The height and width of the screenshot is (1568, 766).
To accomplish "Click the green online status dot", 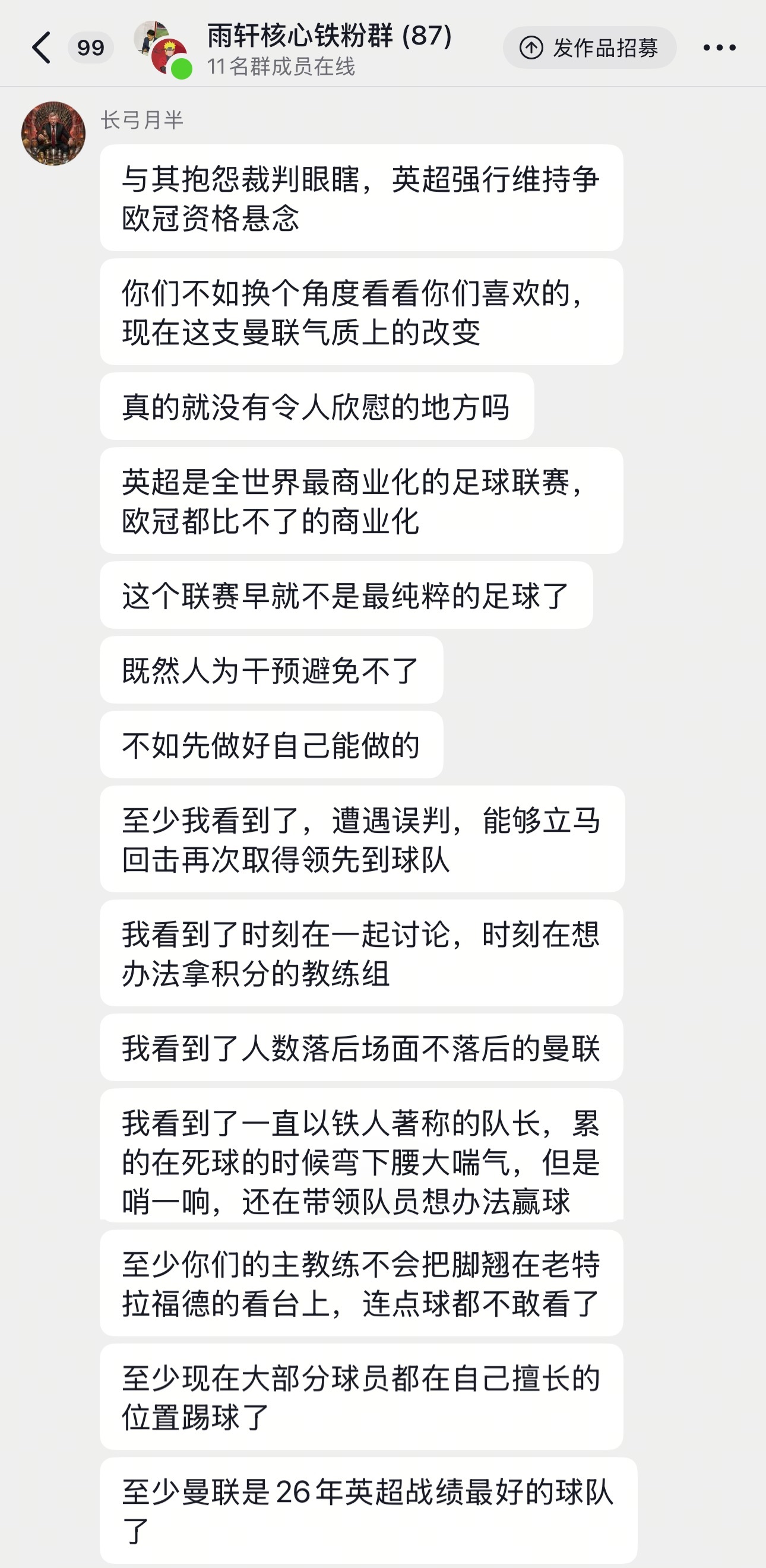I will [x=181, y=69].
